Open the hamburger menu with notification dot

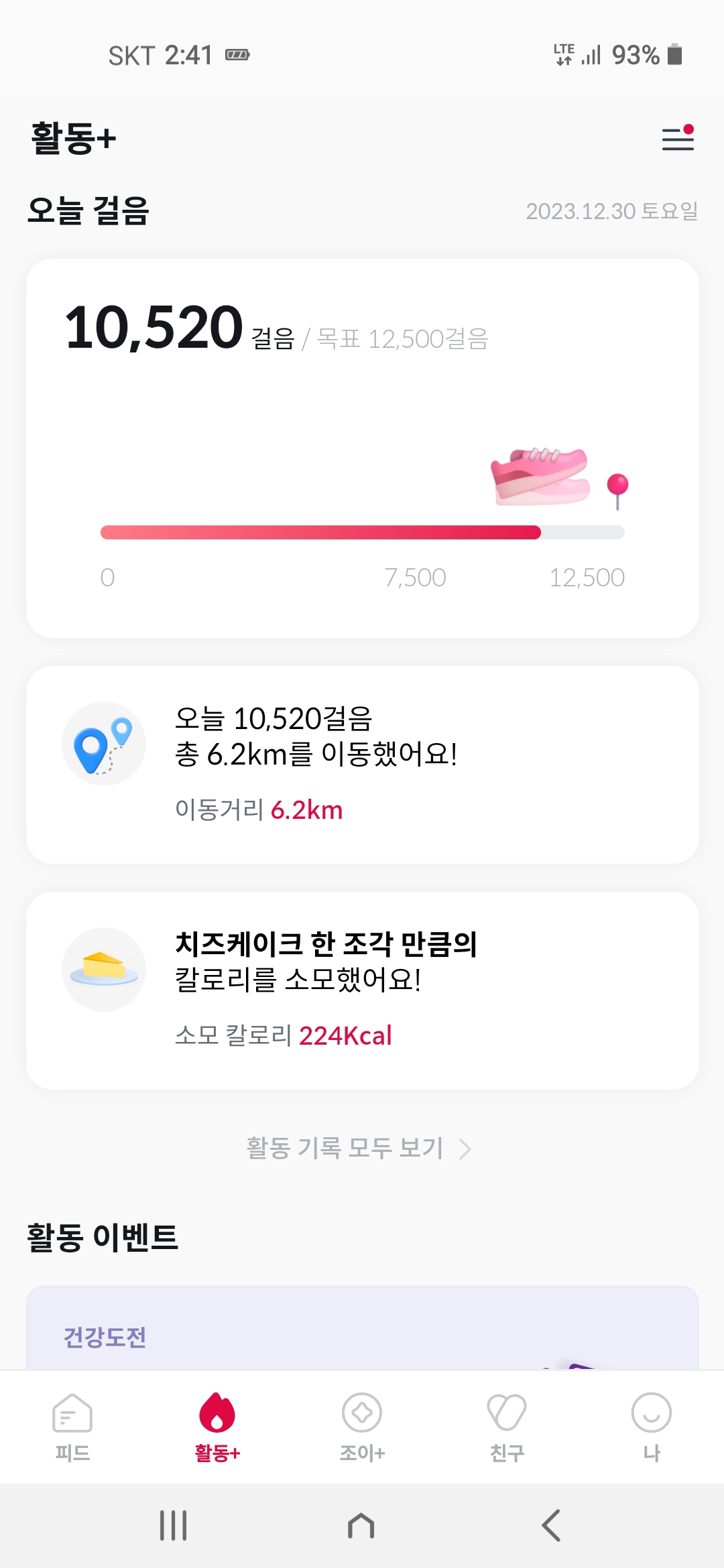point(678,138)
